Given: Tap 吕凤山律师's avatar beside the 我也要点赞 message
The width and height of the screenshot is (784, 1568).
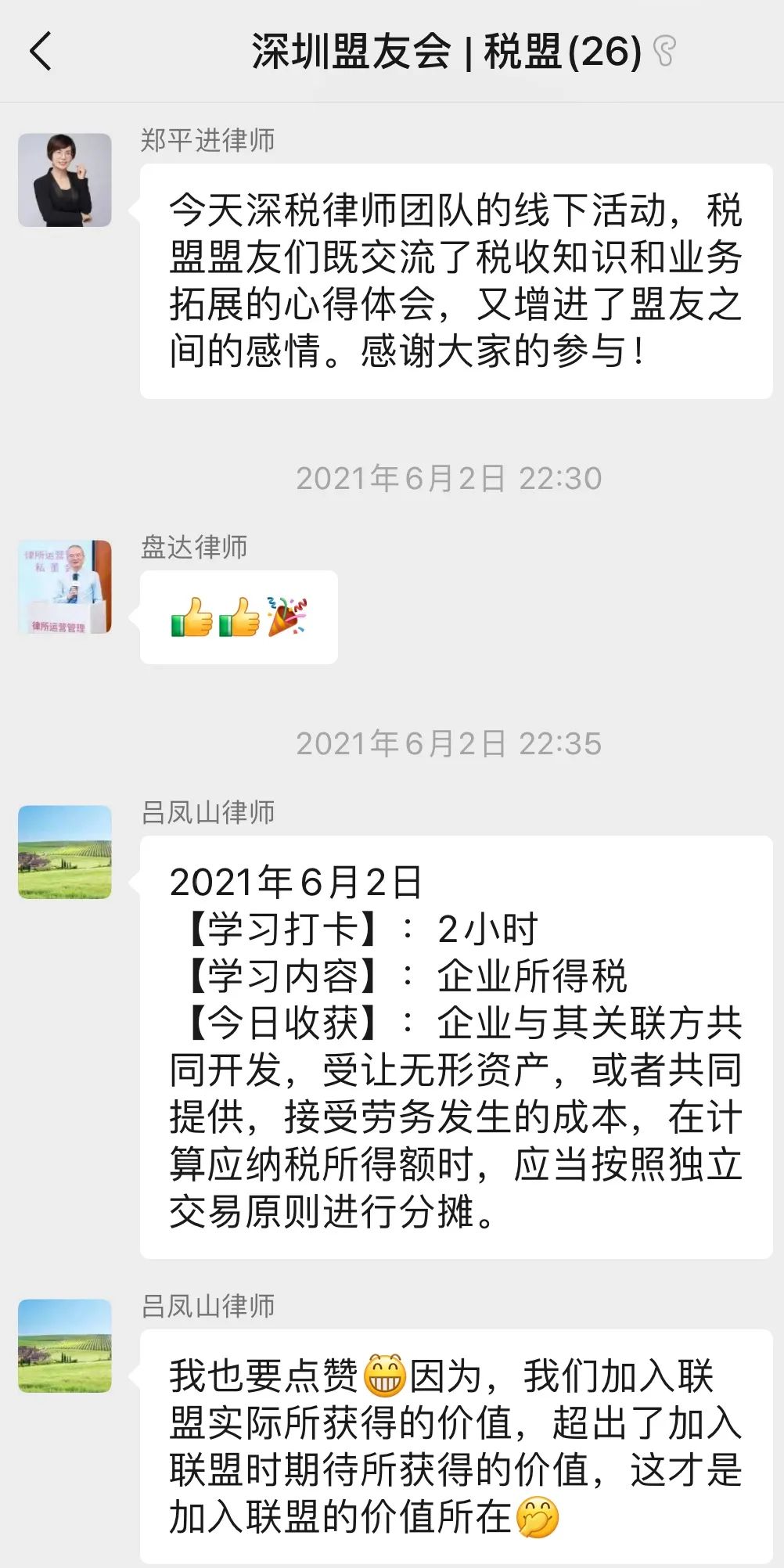Looking at the screenshot, I should click(x=65, y=1345).
